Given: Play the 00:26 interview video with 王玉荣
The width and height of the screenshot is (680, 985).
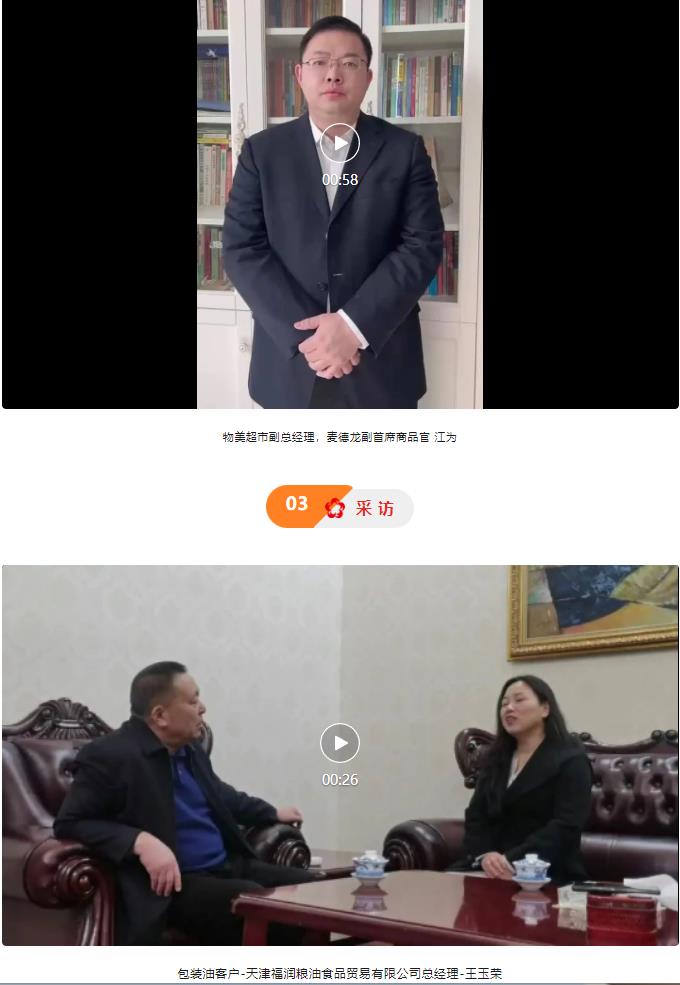Looking at the screenshot, I should point(340,743).
